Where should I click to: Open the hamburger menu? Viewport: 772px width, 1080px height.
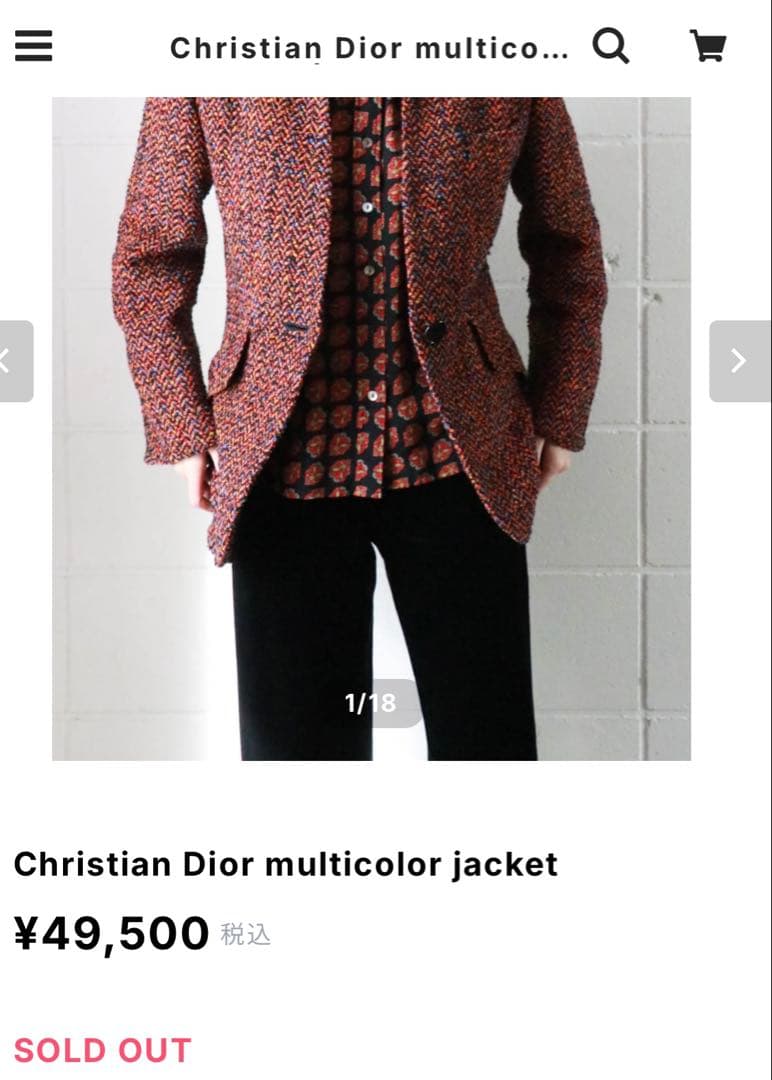click(33, 46)
